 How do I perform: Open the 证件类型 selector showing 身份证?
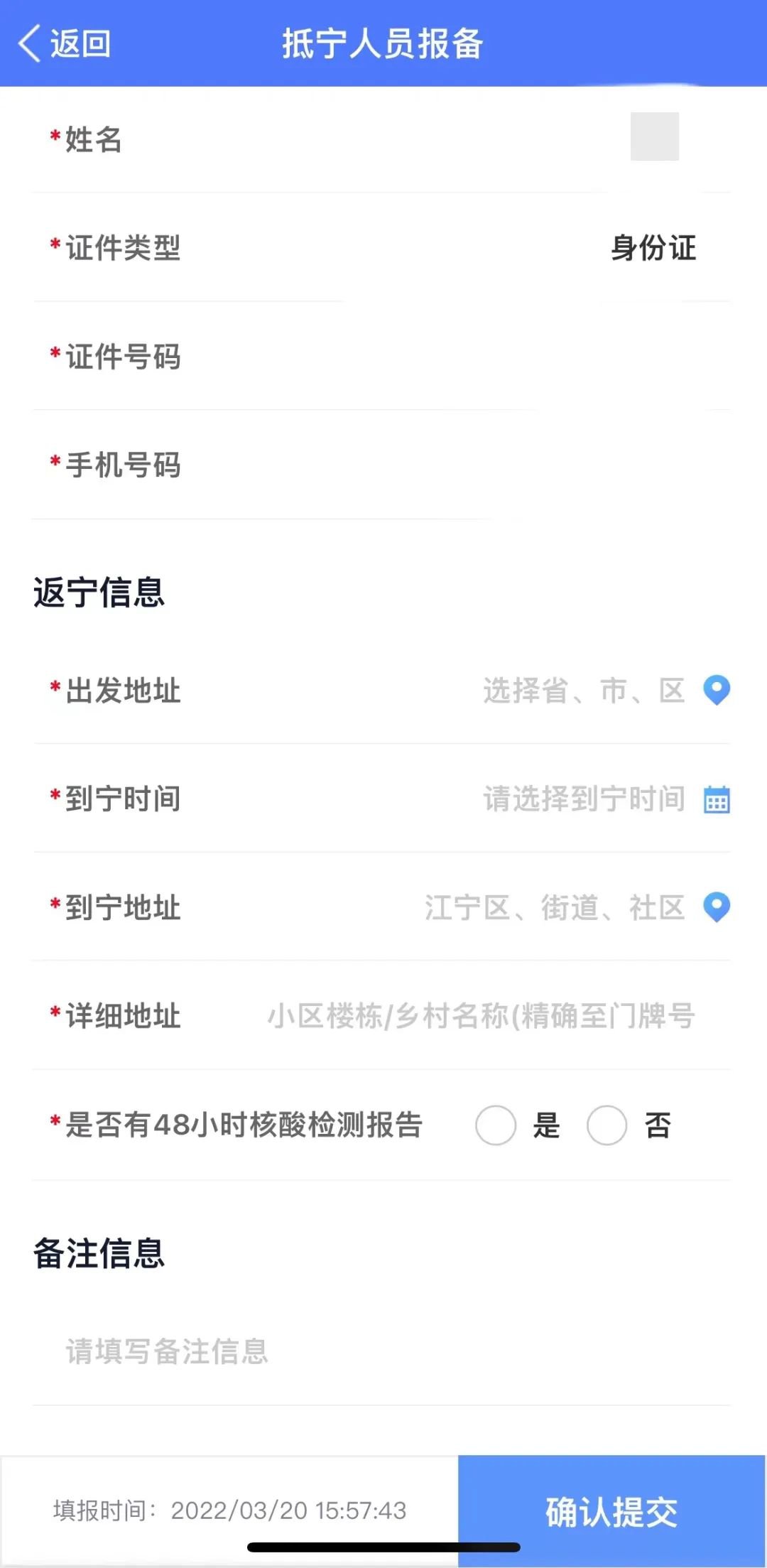653,248
